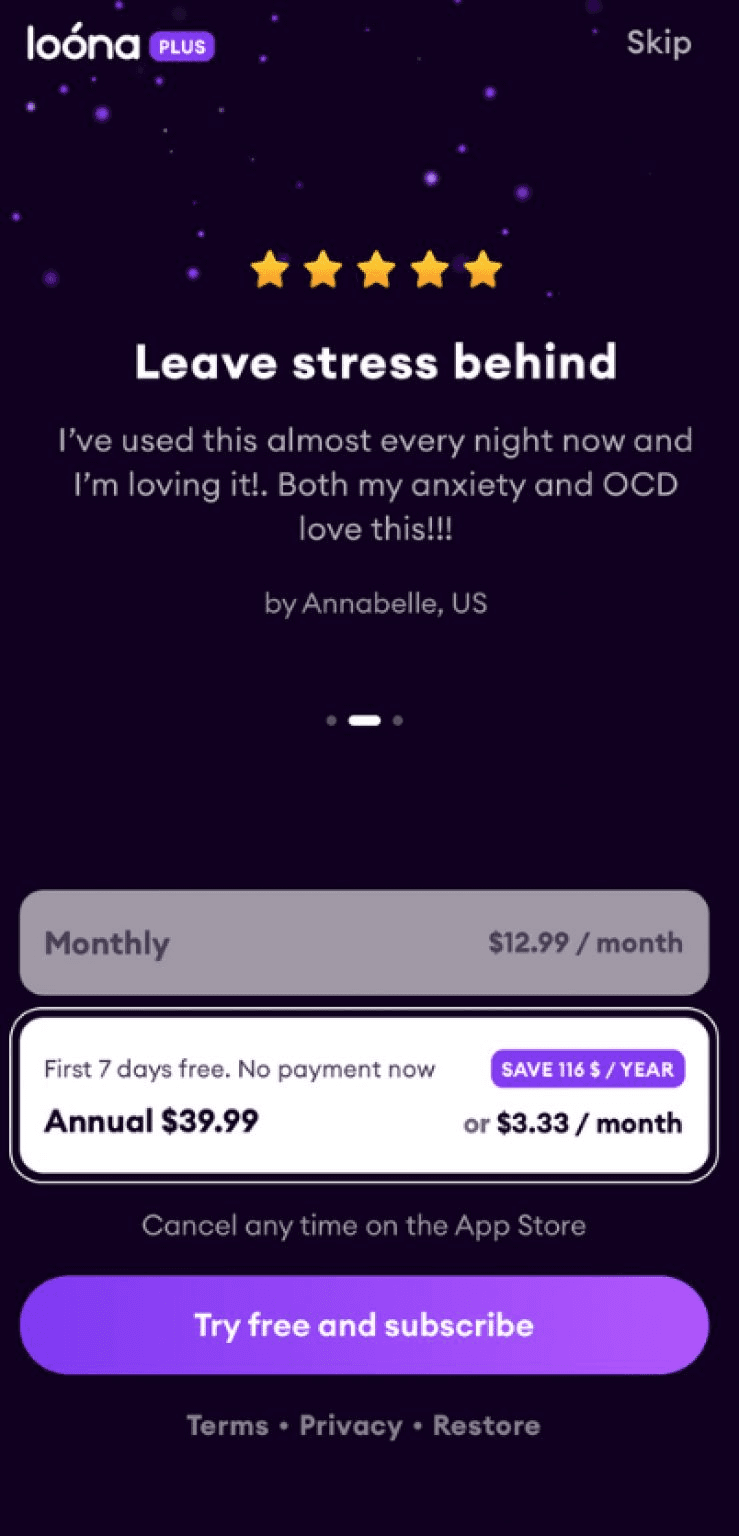Viewport: 739px width, 1536px height.
Task: Click the Skip option
Action: (x=659, y=43)
